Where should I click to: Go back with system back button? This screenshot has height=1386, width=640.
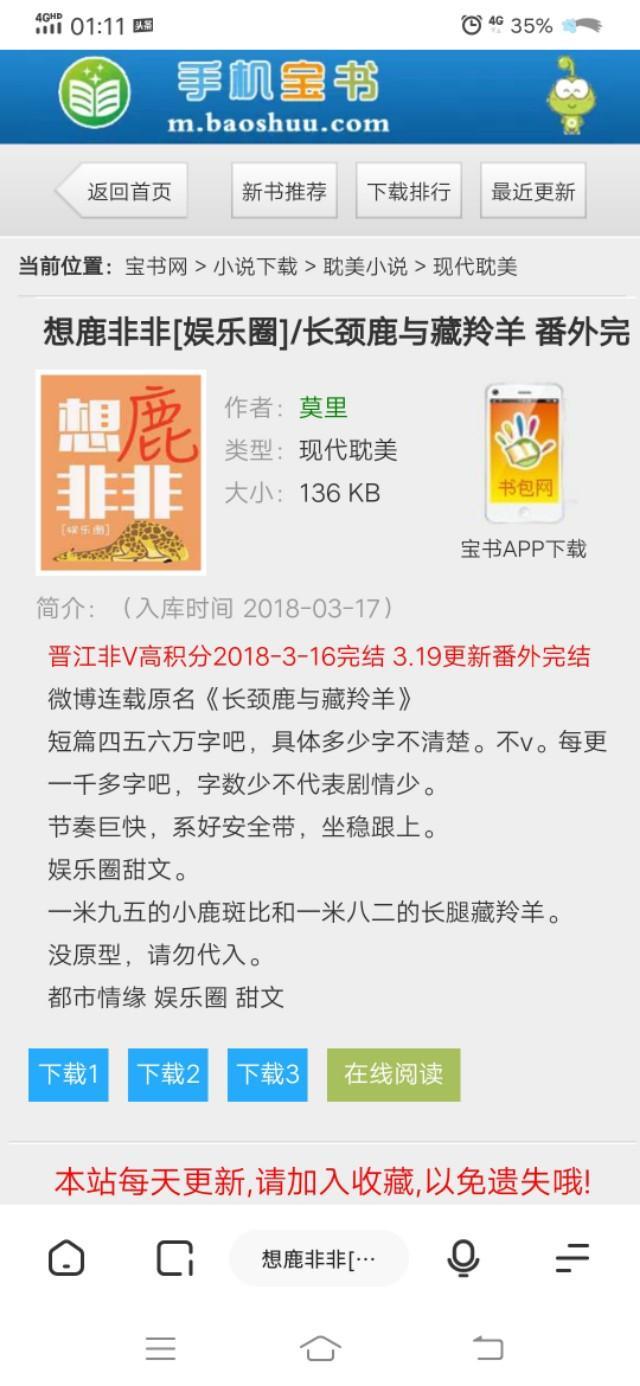pyautogui.click(x=487, y=1348)
